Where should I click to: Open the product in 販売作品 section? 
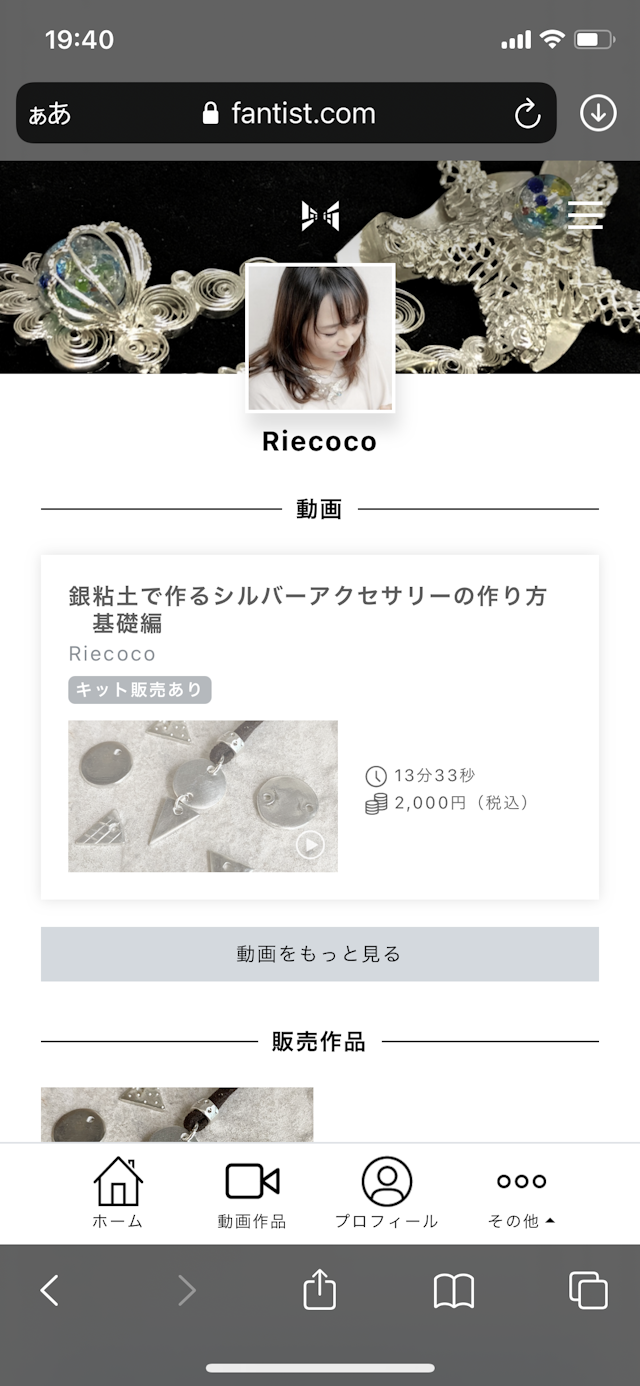click(177, 1114)
